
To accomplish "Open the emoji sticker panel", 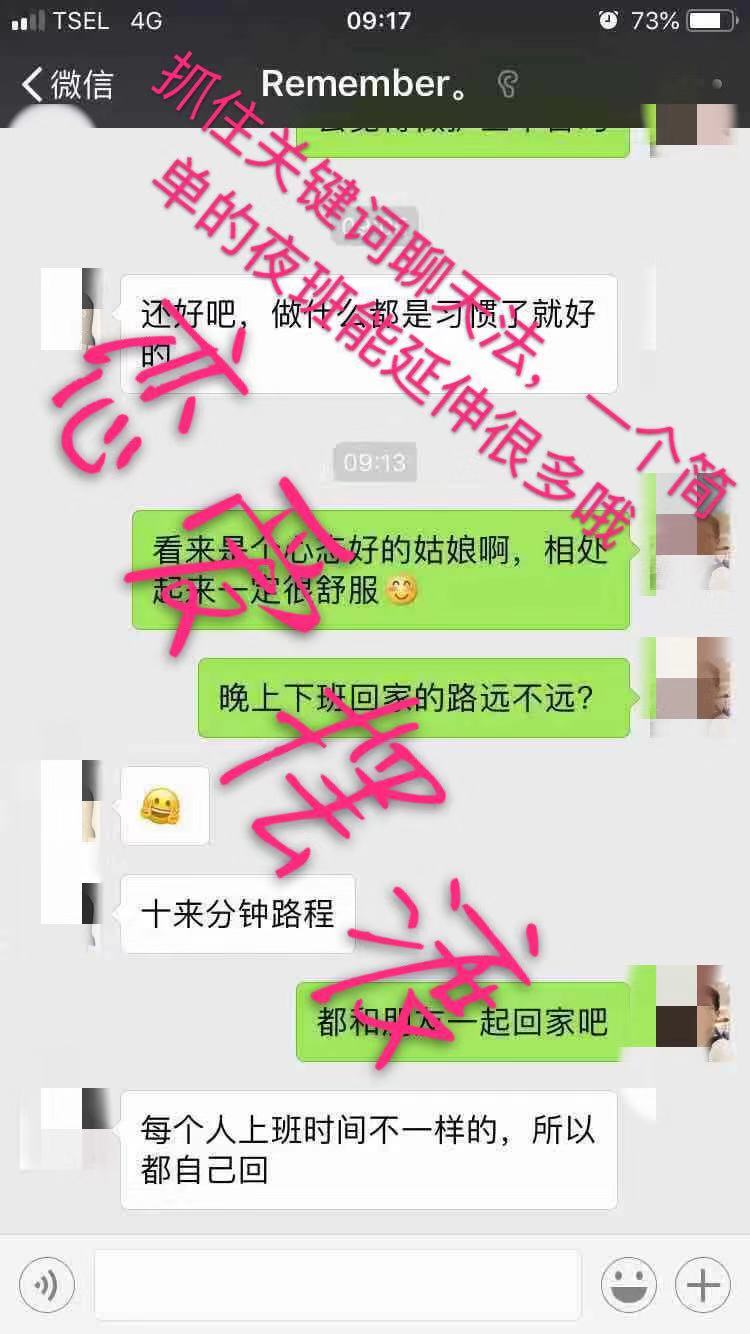I will (x=628, y=1284).
